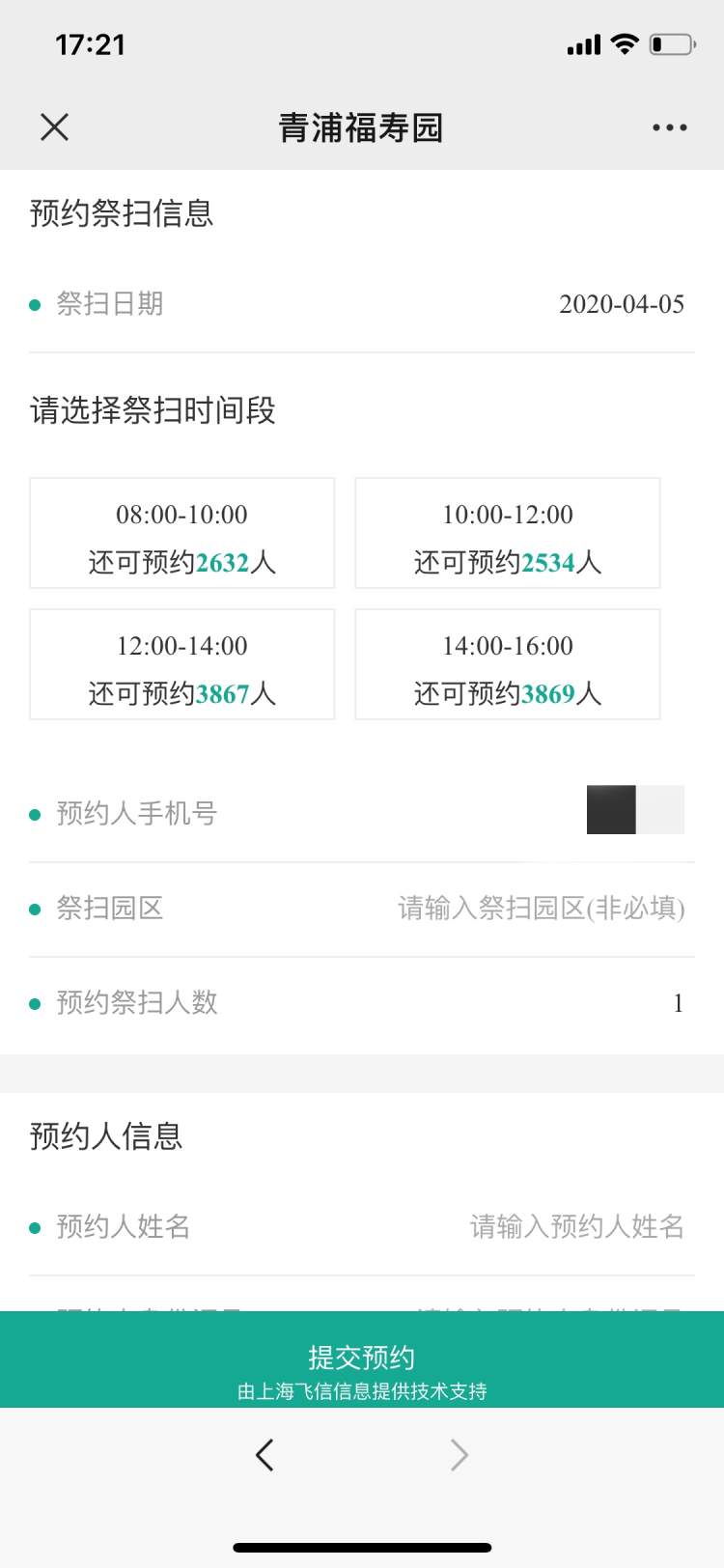Submit with the 提交预约 button

coord(362,1358)
